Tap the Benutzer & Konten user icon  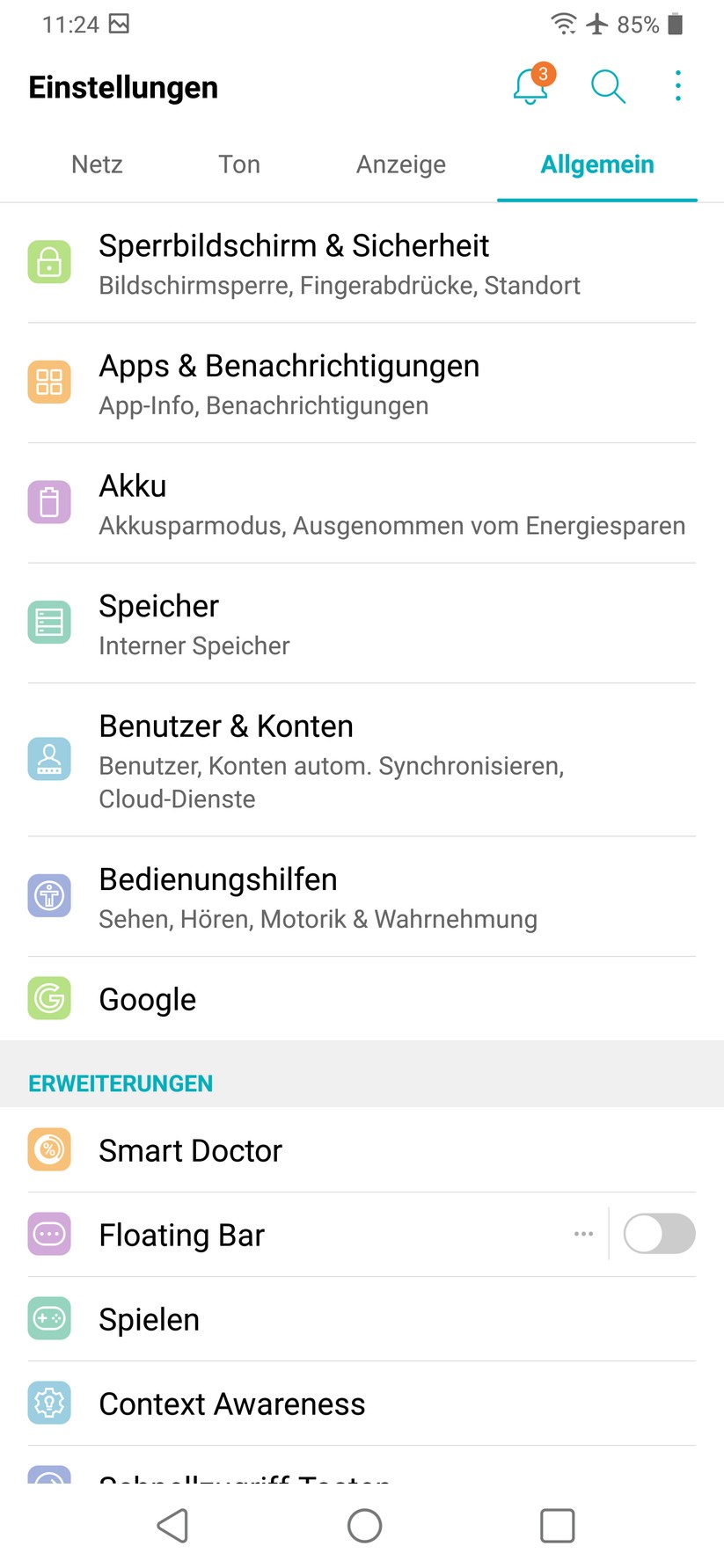[x=49, y=758]
